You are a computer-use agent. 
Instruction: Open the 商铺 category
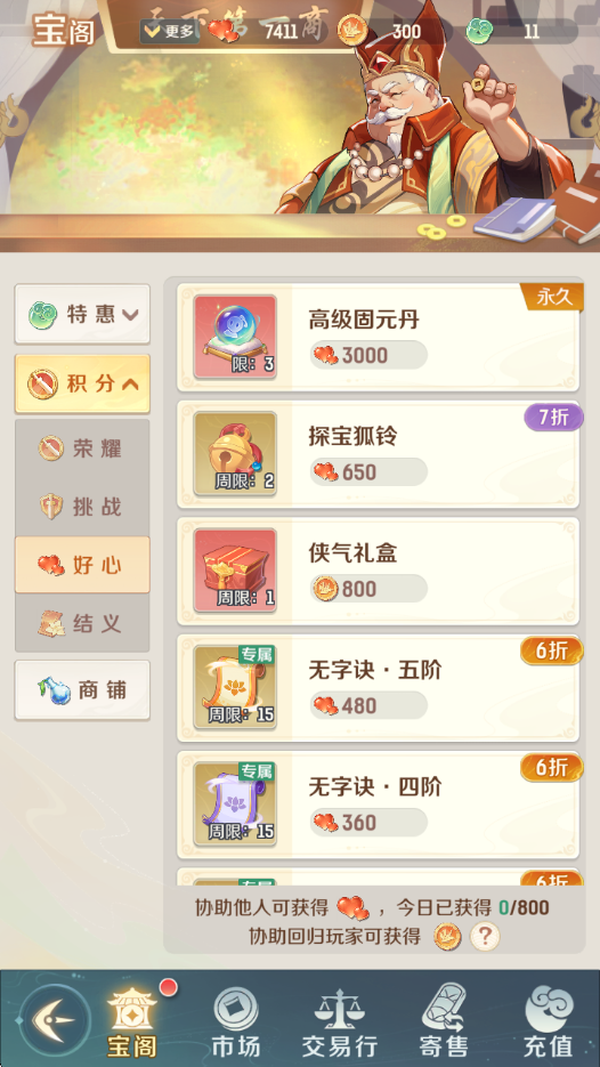[x=82, y=690]
